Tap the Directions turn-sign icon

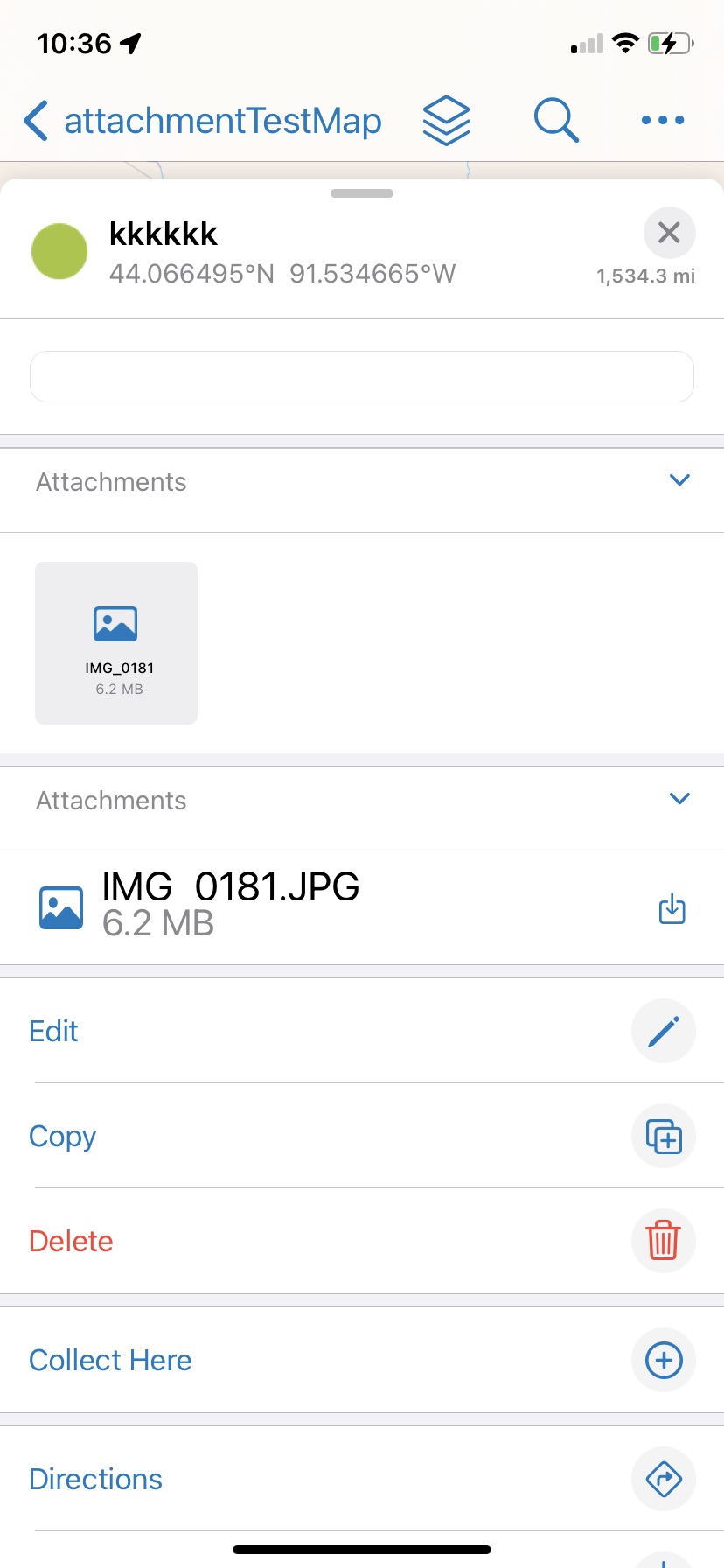click(x=663, y=1479)
